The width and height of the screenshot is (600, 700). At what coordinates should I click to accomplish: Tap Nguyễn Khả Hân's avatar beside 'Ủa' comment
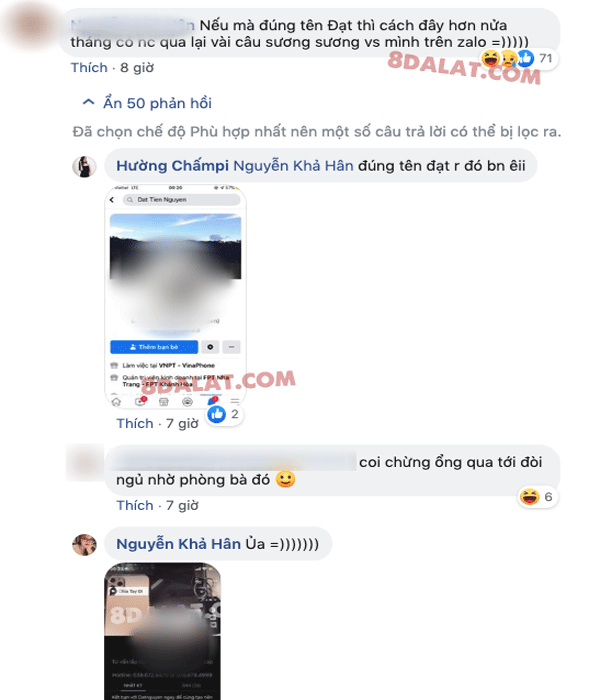coord(84,544)
